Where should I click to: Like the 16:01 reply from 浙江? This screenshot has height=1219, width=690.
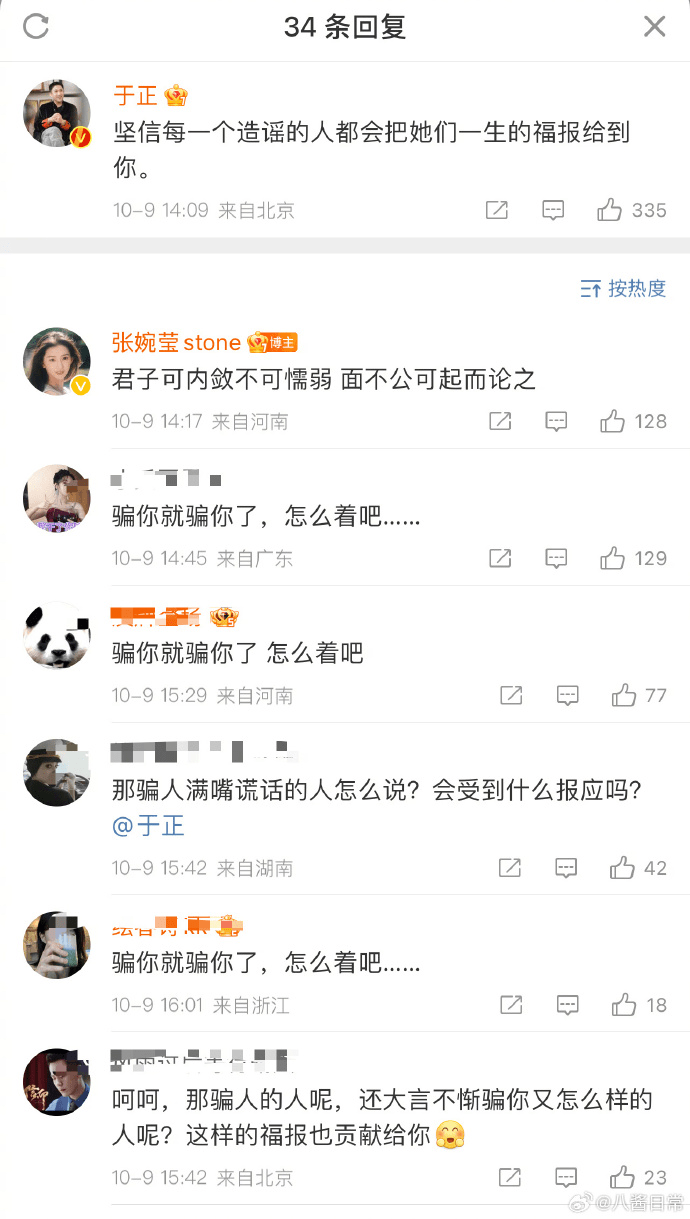[624, 1005]
